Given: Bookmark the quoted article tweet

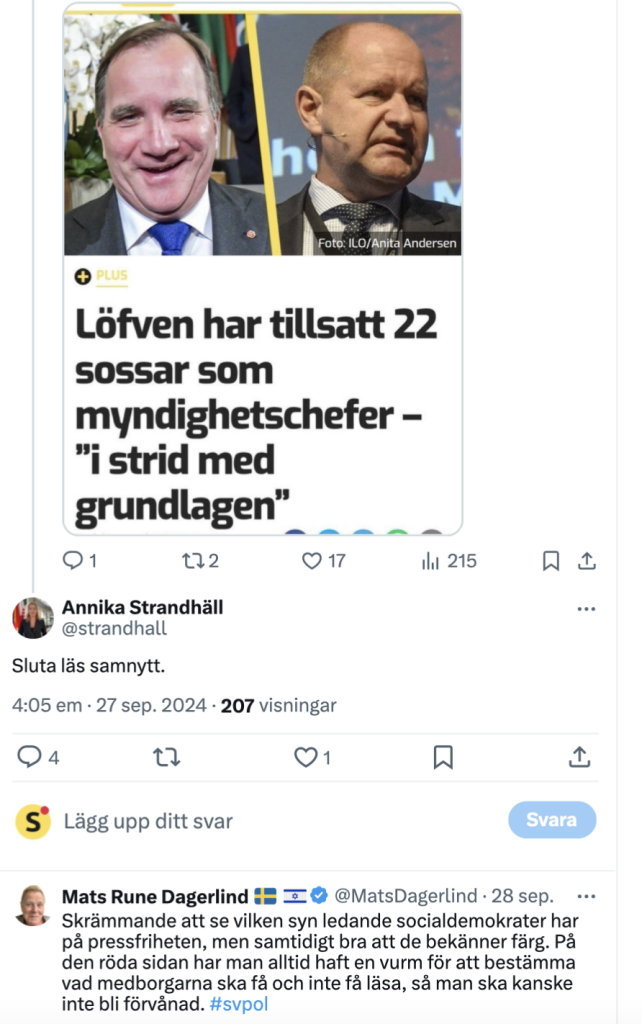Looking at the screenshot, I should coord(550,561).
